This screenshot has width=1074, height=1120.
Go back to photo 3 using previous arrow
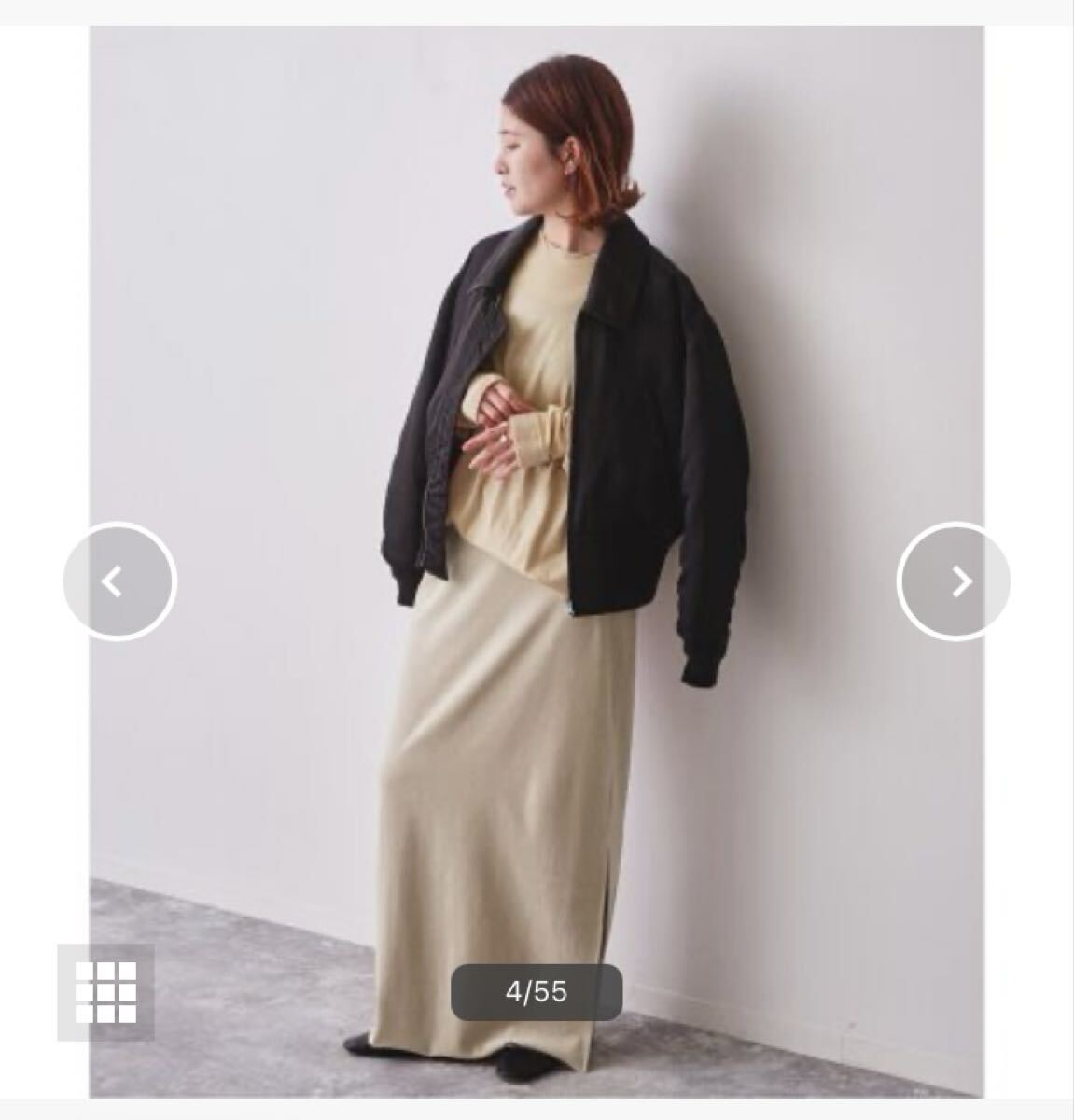pos(119,581)
